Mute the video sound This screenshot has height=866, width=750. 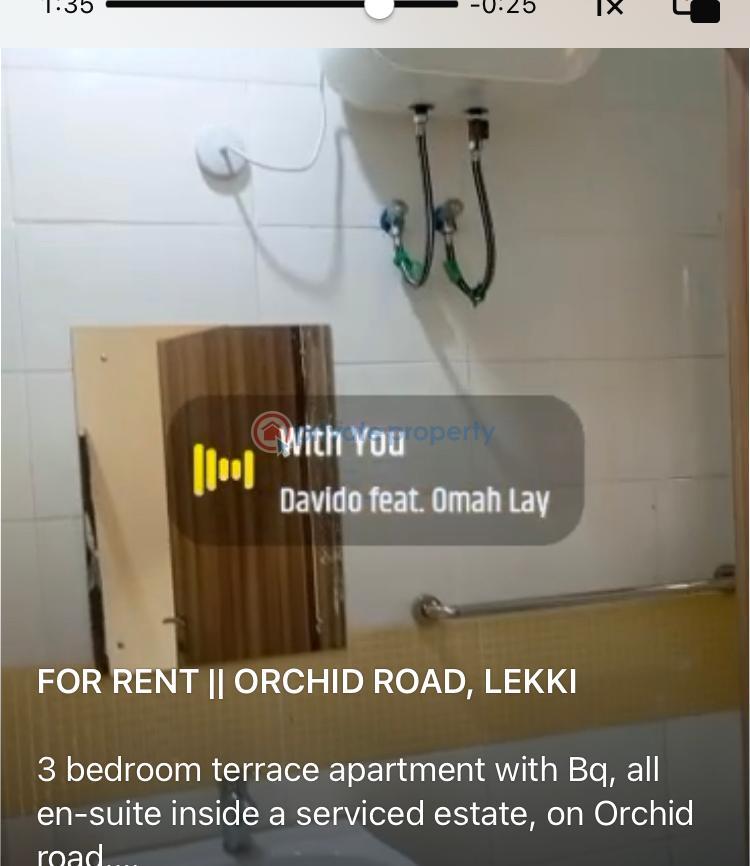click(609, 8)
